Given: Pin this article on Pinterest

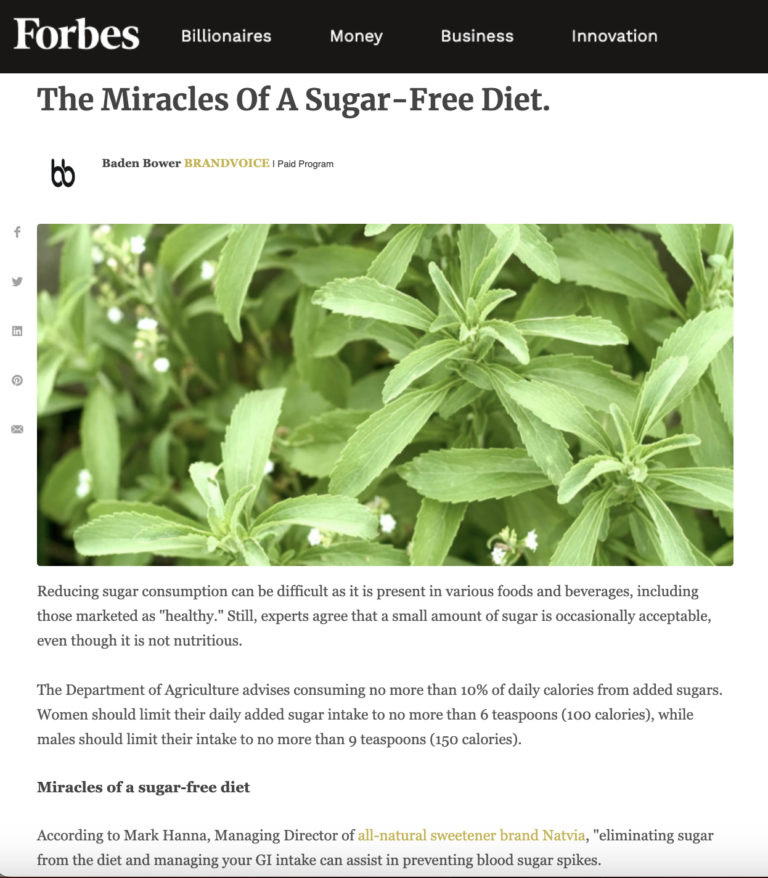Looking at the screenshot, I should [x=17, y=380].
